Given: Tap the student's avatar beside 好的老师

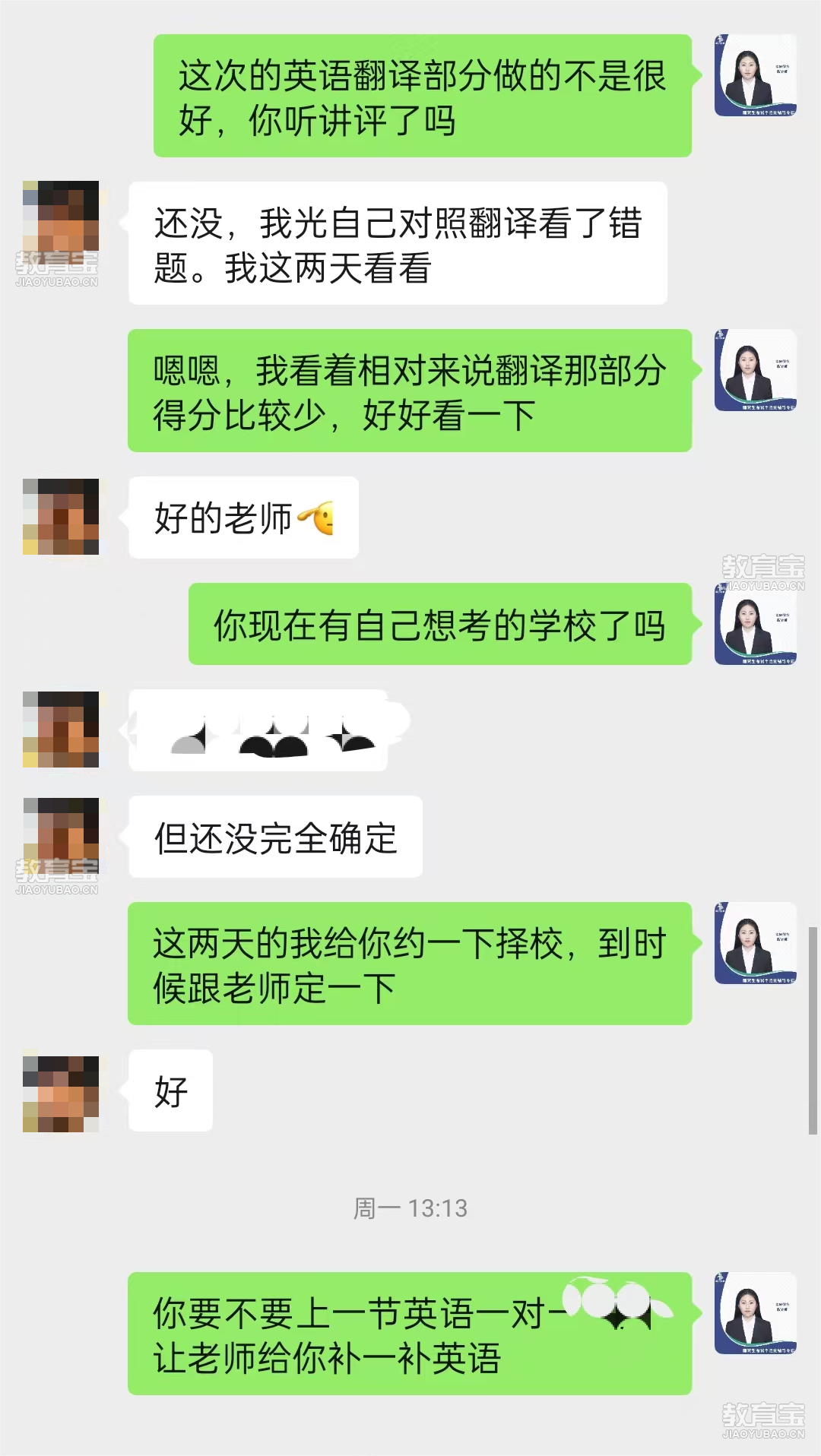Looking at the screenshot, I should click(x=61, y=517).
